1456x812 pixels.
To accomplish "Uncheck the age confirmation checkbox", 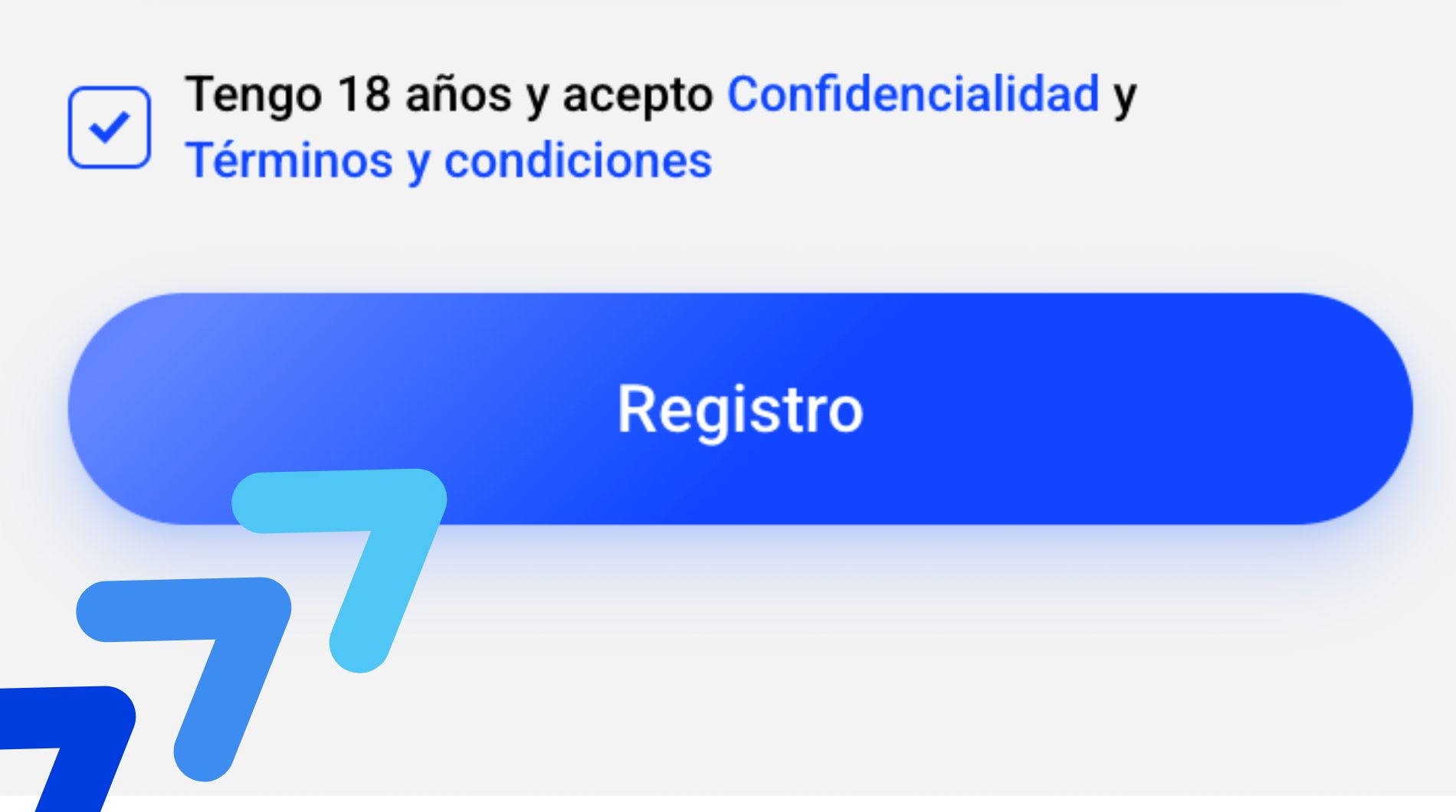I will pyautogui.click(x=109, y=127).
